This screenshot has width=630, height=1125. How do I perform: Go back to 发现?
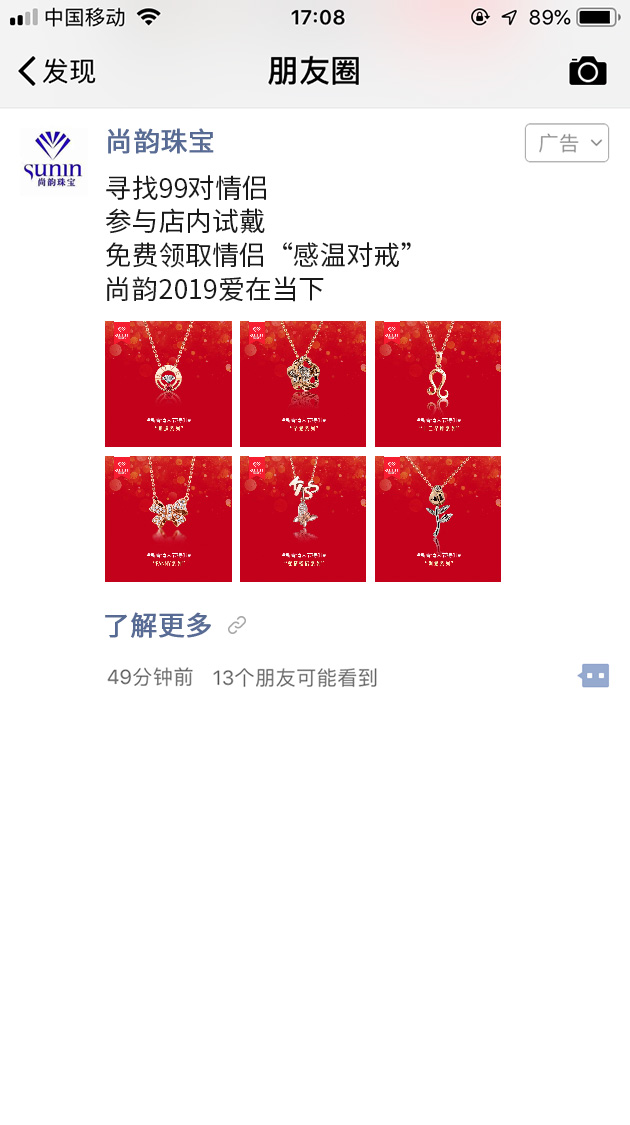click(56, 71)
